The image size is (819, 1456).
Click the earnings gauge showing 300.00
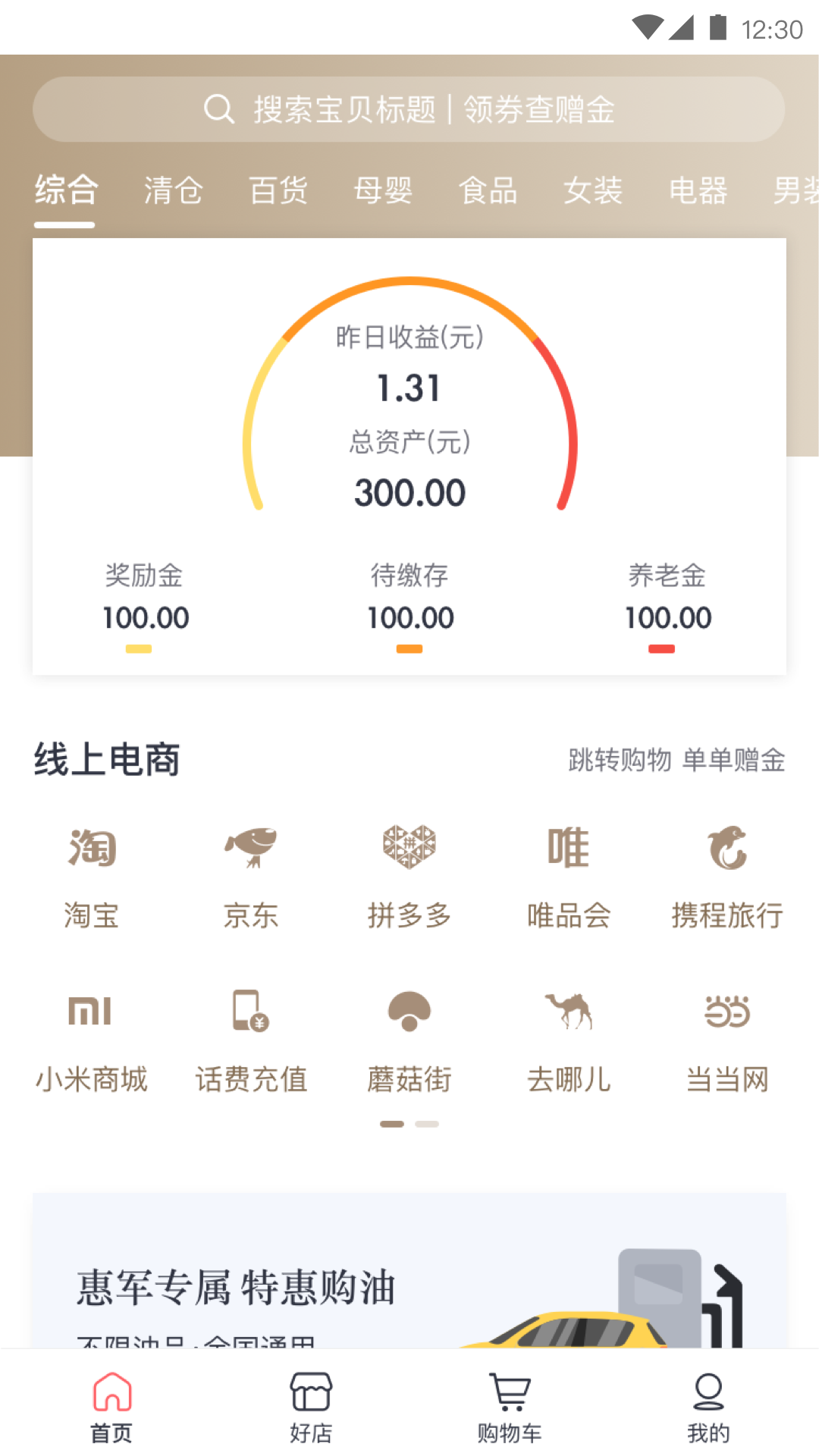[x=409, y=455]
